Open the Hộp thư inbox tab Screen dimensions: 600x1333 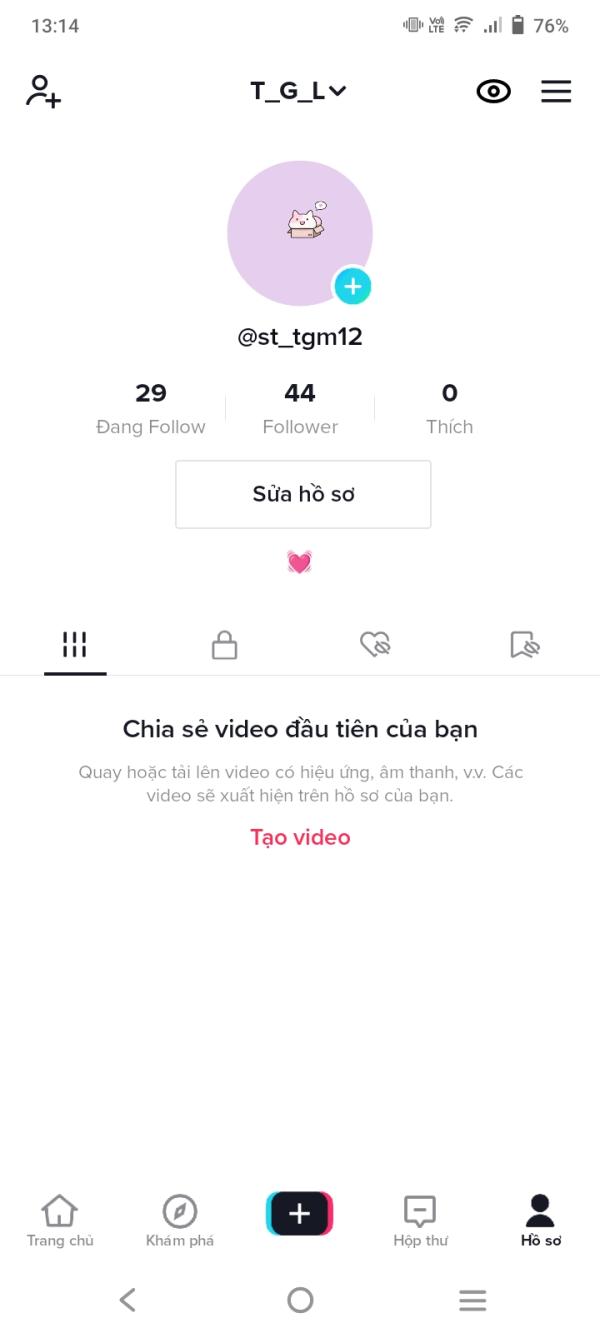click(420, 1221)
